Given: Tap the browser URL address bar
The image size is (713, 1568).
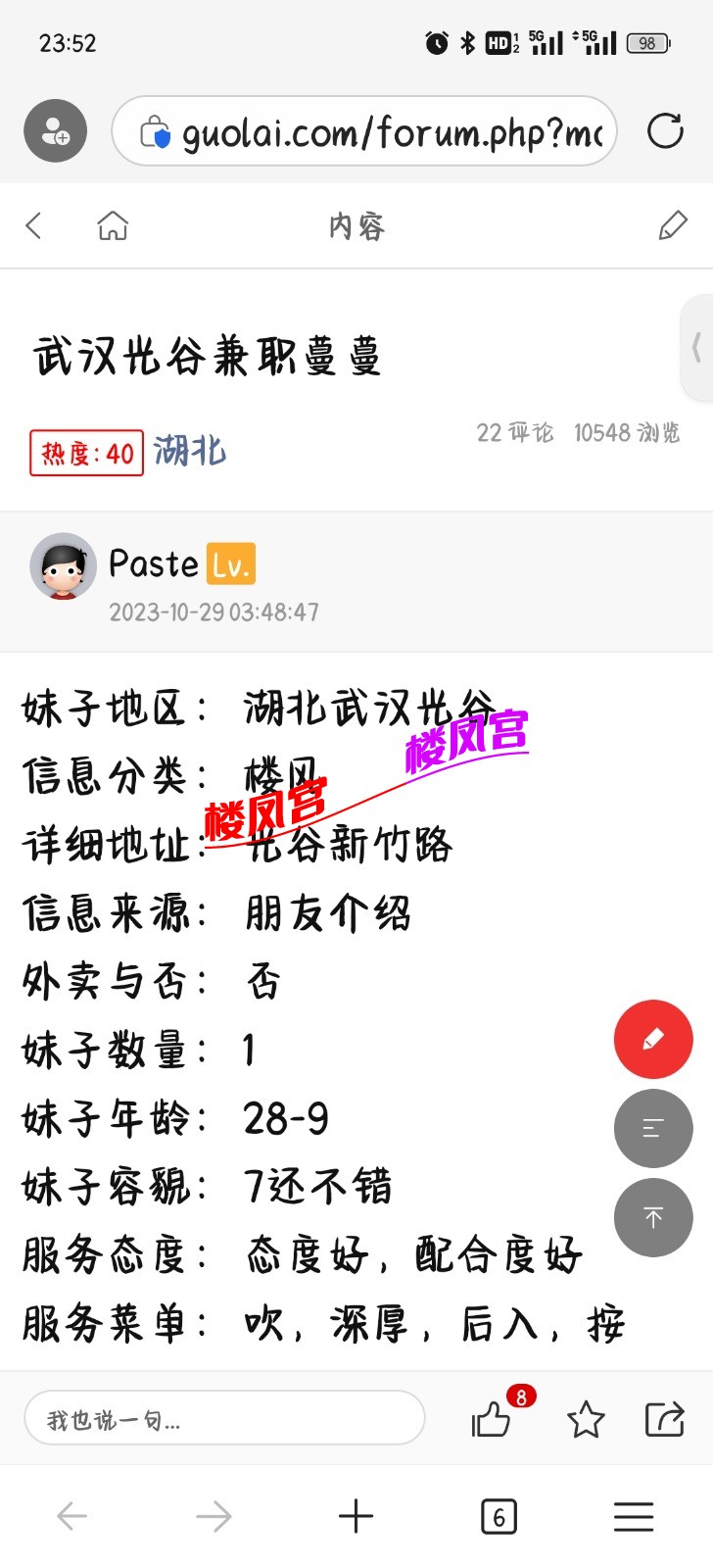Looking at the screenshot, I should click(x=382, y=131).
